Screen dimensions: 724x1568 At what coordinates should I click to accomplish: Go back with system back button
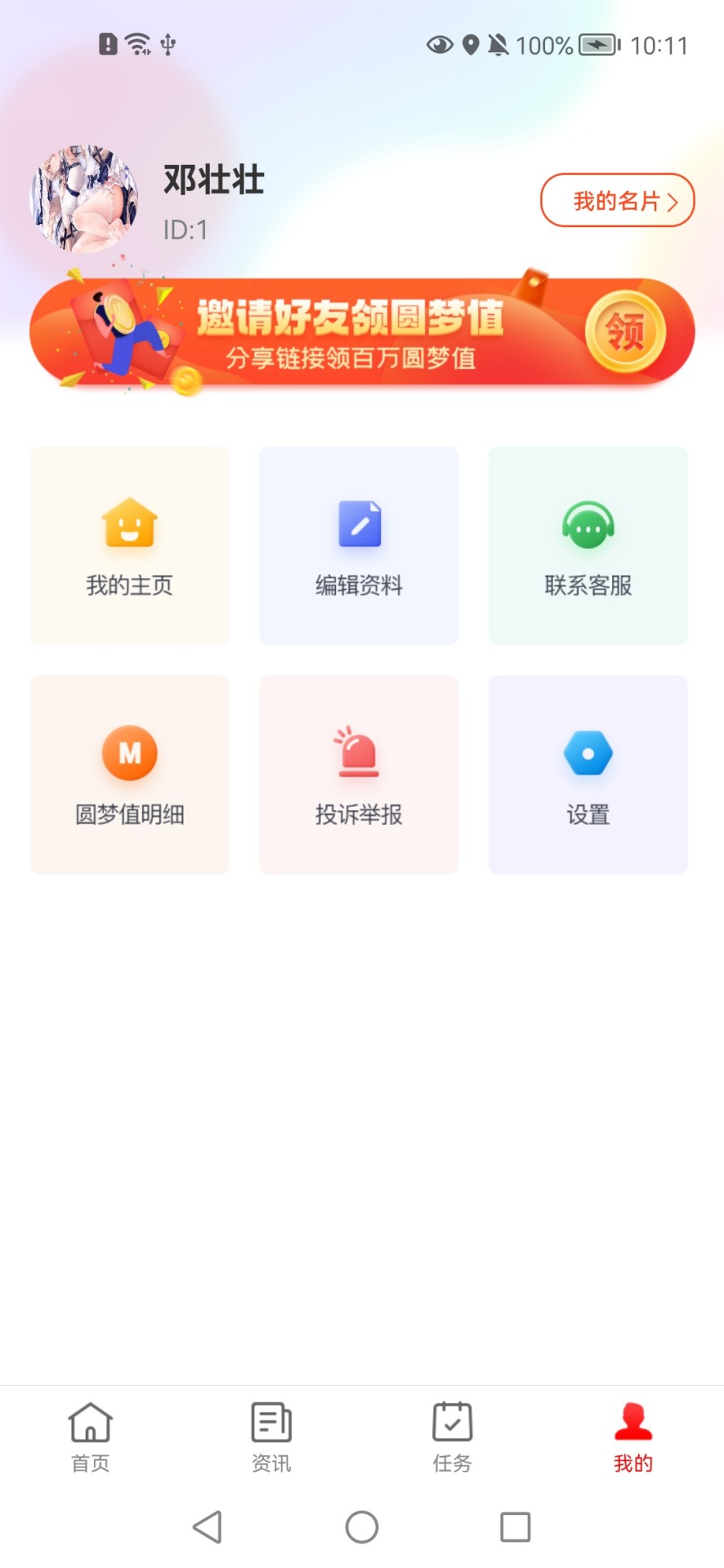click(x=208, y=1527)
